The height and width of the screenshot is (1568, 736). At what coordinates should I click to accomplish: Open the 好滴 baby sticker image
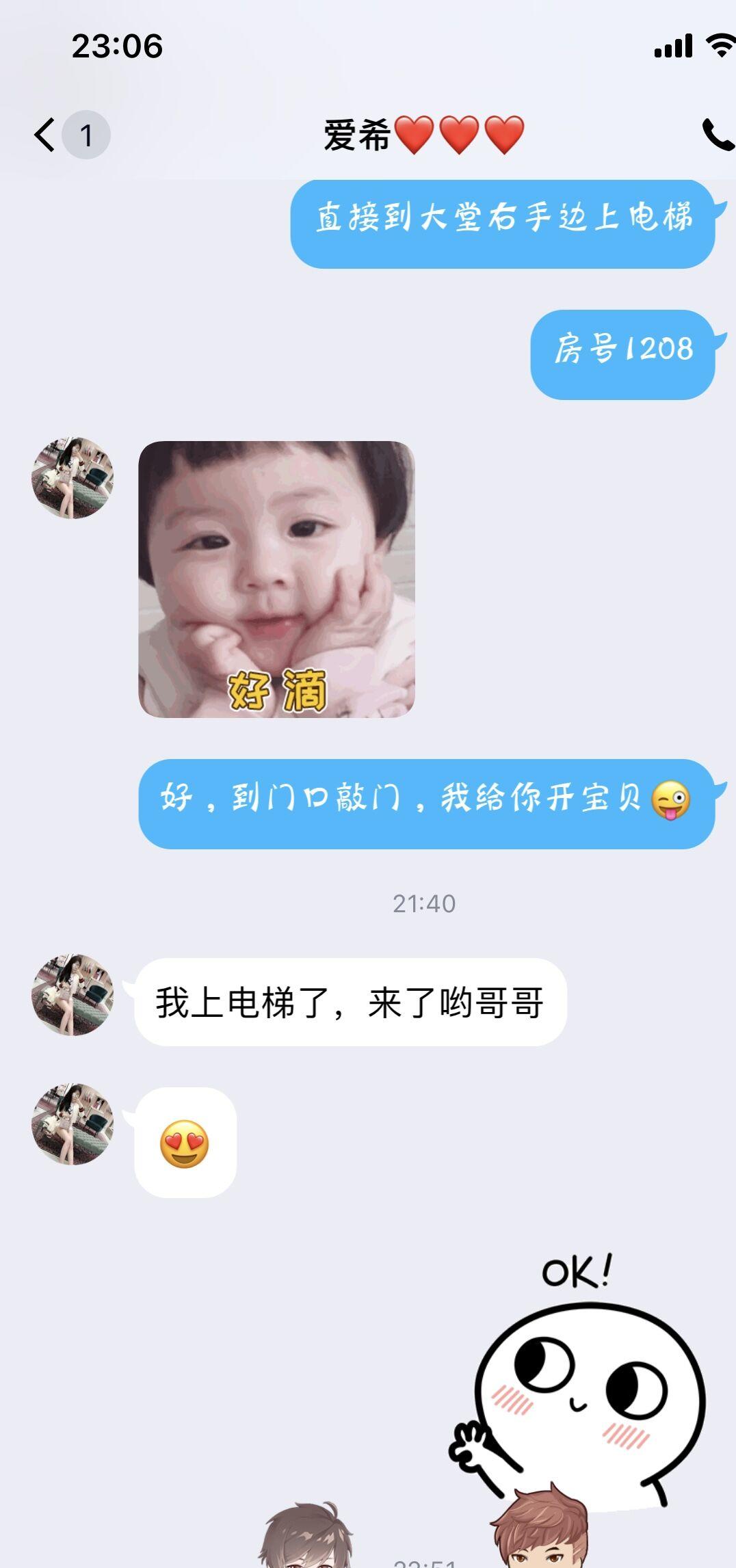coord(276,579)
